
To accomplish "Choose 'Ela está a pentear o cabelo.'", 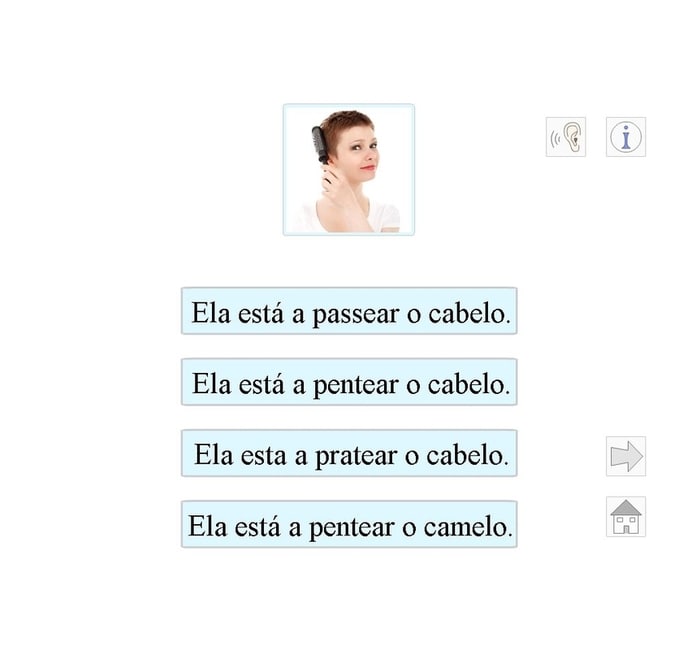I will [349, 383].
